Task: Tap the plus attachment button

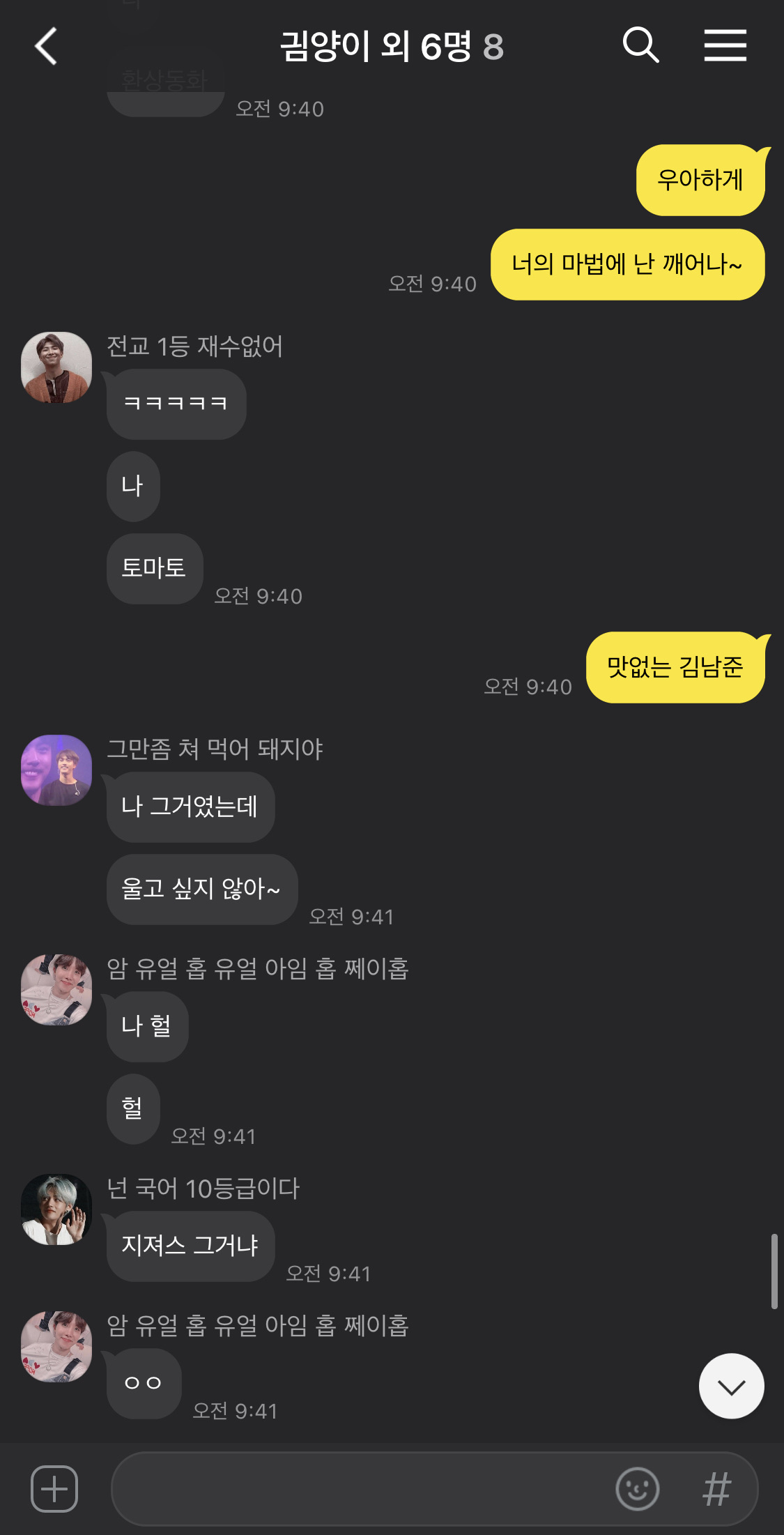Action: (54, 1488)
